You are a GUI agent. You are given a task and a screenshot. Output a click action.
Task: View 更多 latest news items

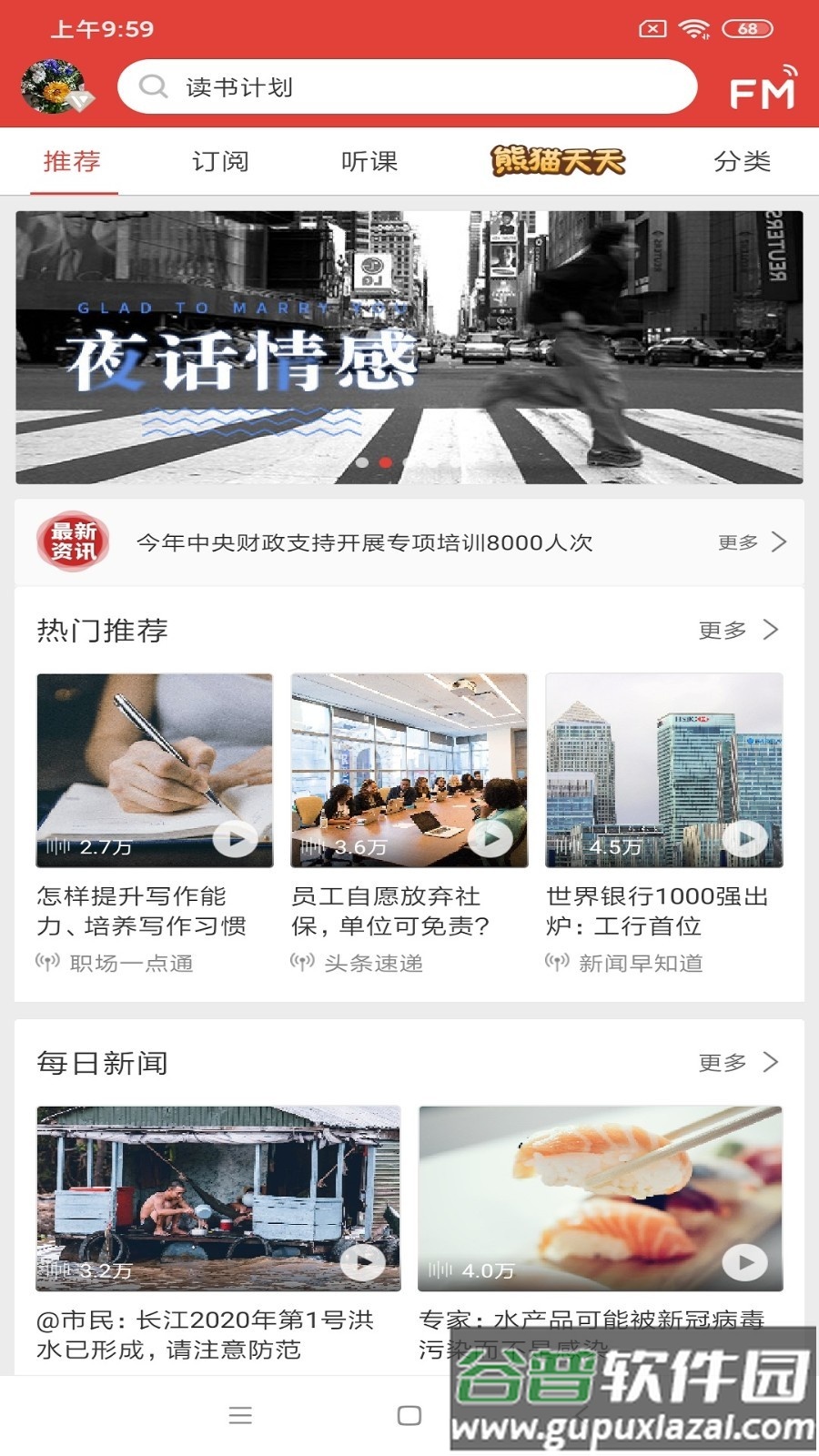click(752, 542)
